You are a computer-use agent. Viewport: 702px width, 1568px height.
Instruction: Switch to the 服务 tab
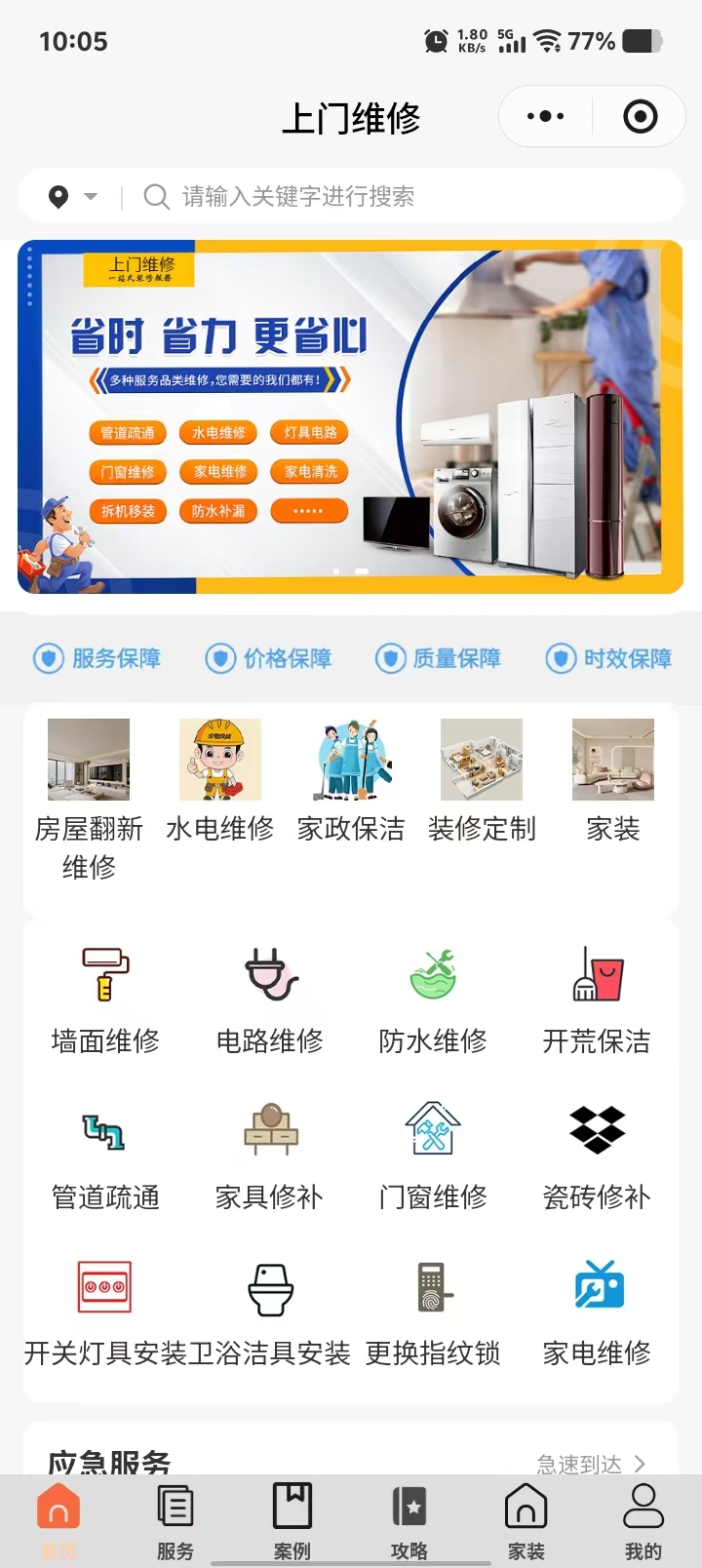click(x=175, y=1521)
